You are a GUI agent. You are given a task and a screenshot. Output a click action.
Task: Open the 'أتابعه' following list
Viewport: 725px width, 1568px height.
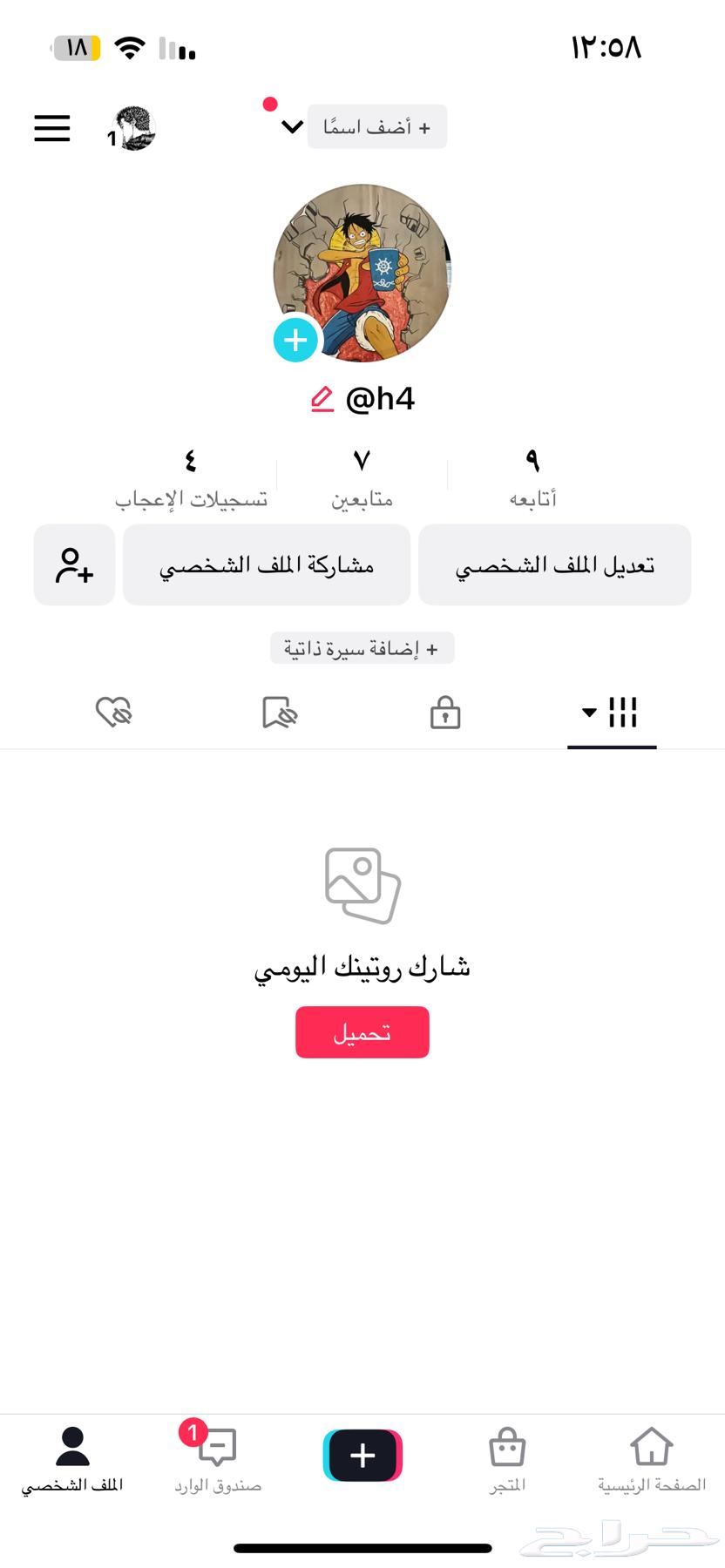pos(532,477)
